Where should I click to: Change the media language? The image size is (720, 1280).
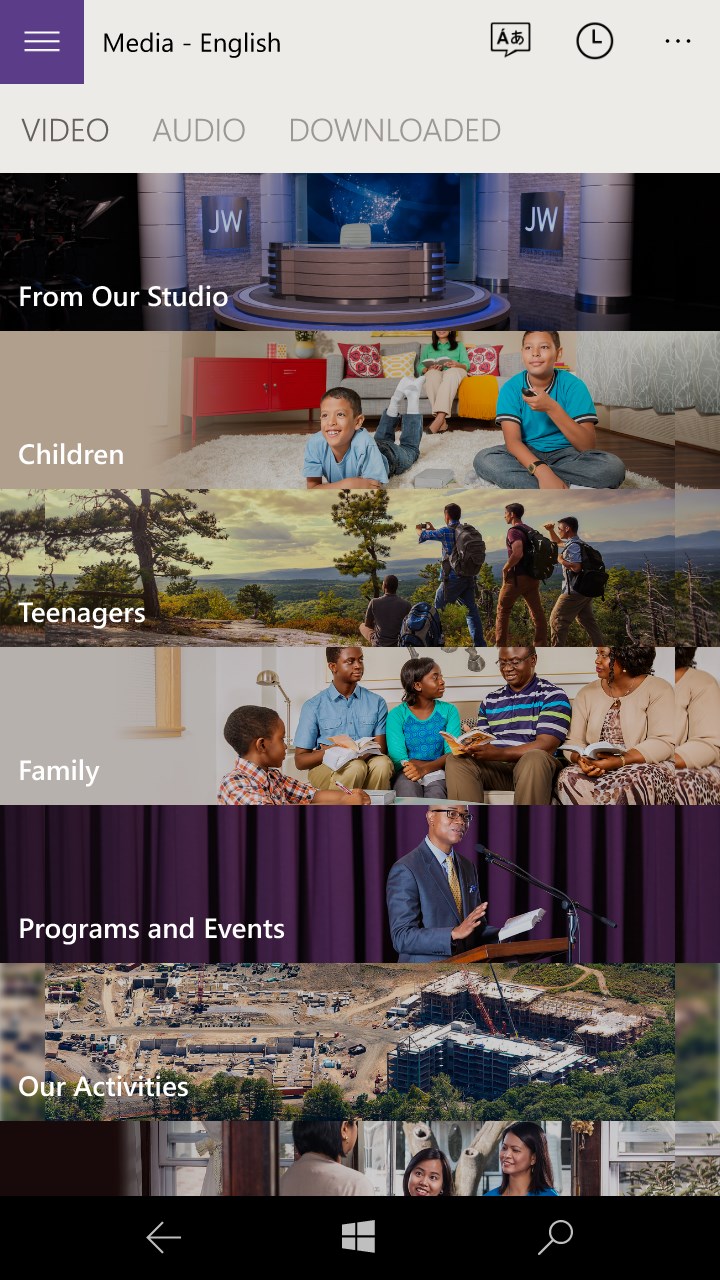510,41
